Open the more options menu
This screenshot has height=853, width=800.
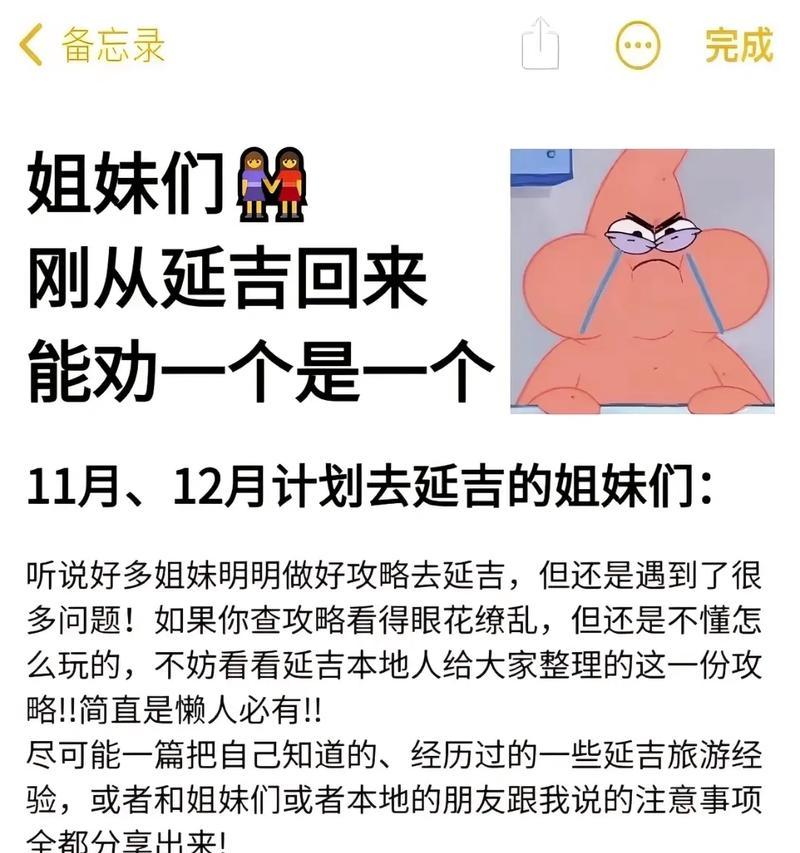pos(637,46)
